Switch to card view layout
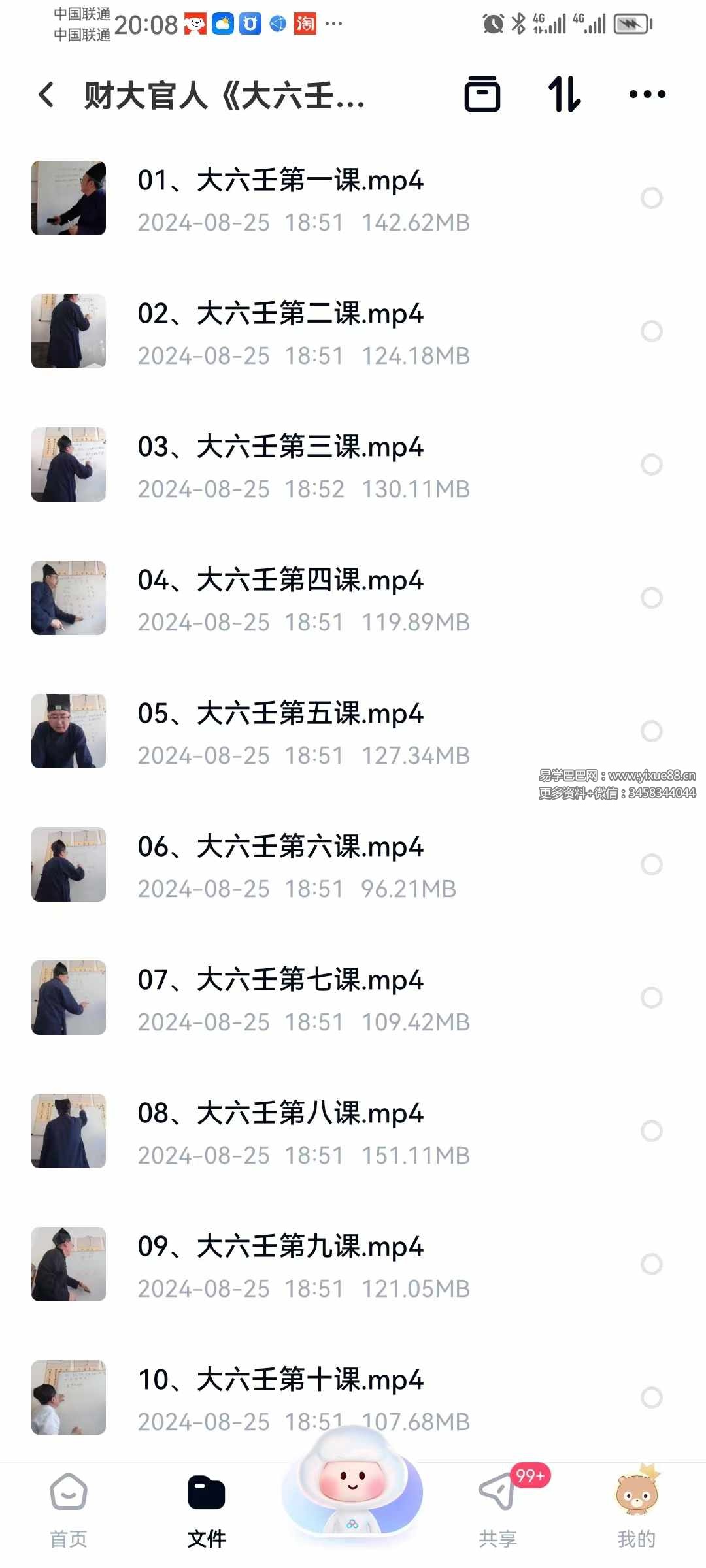The image size is (706, 1568). pyautogui.click(x=484, y=95)
